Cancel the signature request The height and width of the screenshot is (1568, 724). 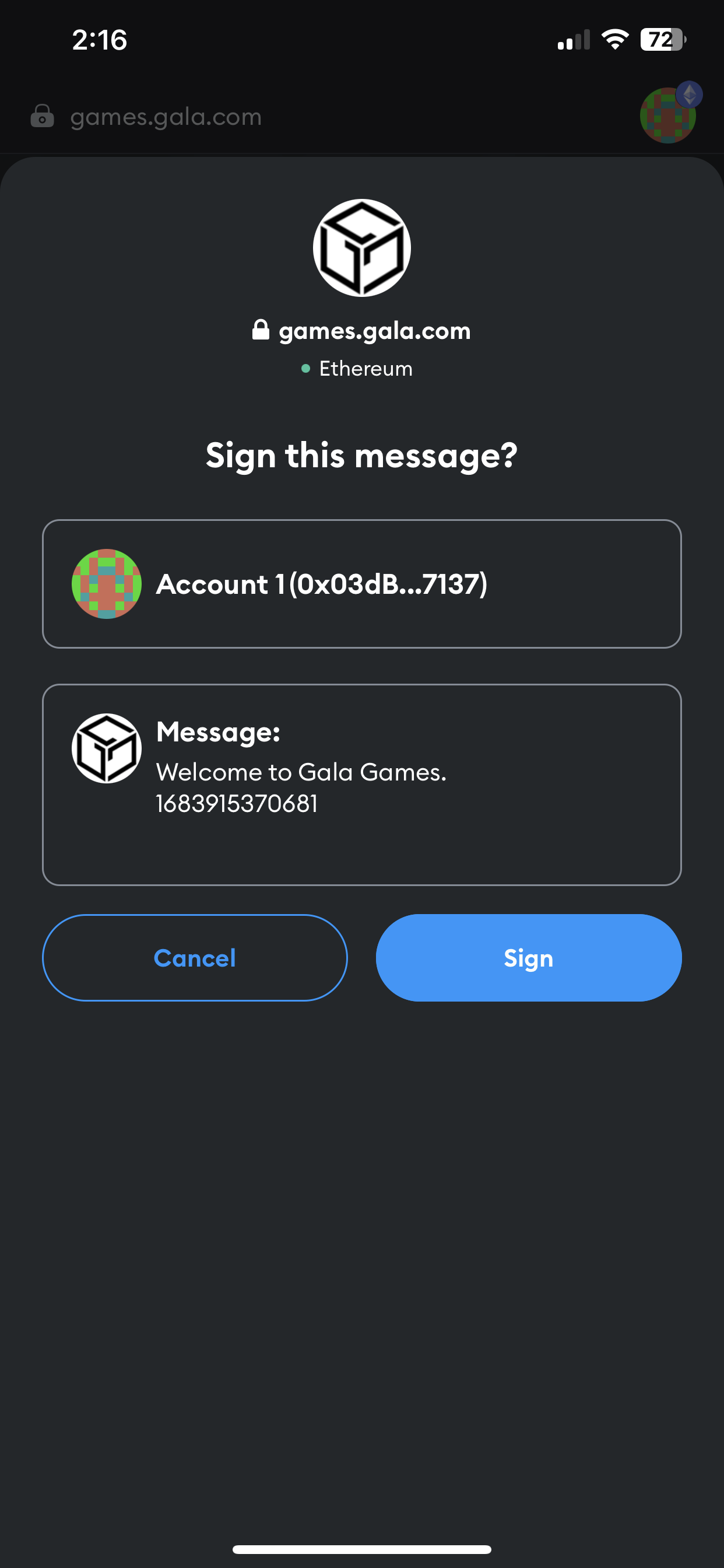[x=195, y=957]
